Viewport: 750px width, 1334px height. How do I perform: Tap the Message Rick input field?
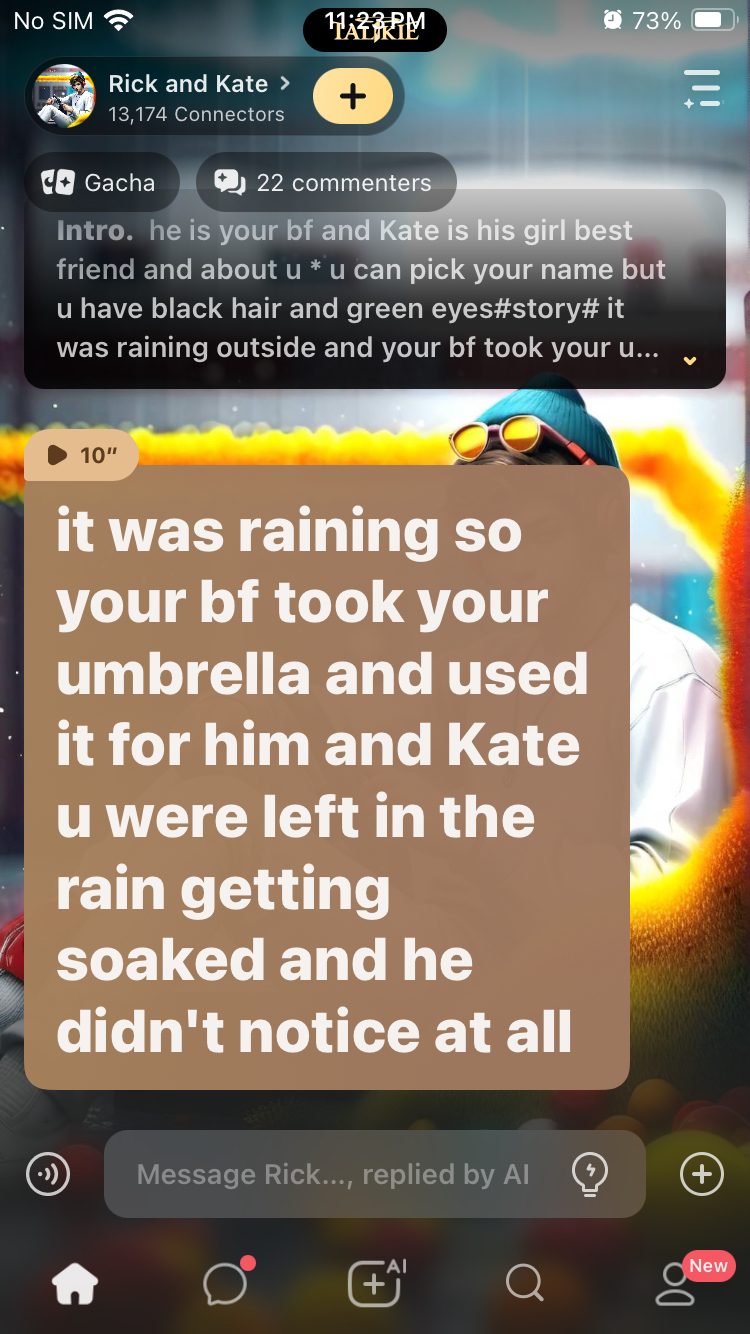click(333, 1174)
